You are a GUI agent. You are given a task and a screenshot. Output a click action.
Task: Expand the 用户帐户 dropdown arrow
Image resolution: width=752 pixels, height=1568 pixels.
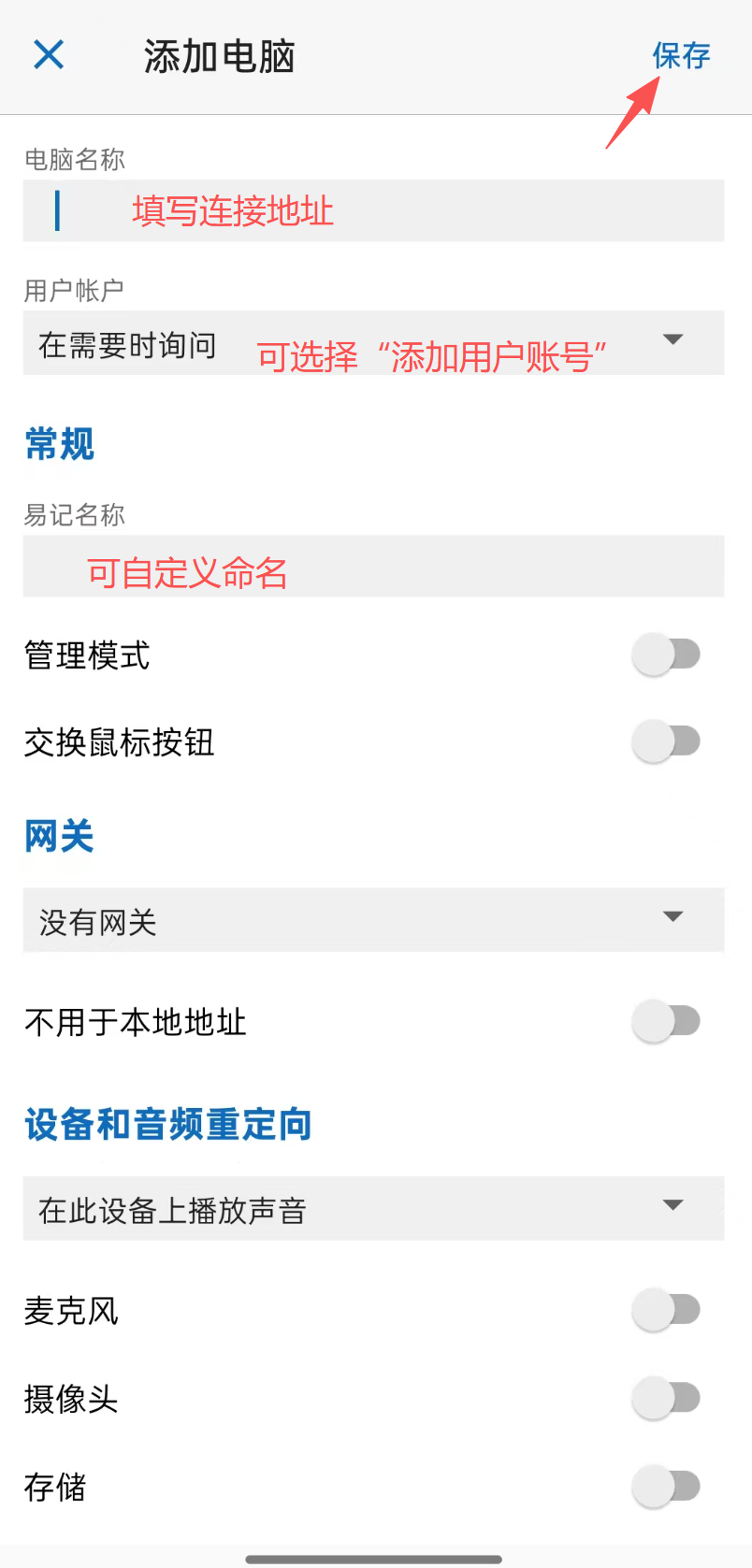(672, 340)
